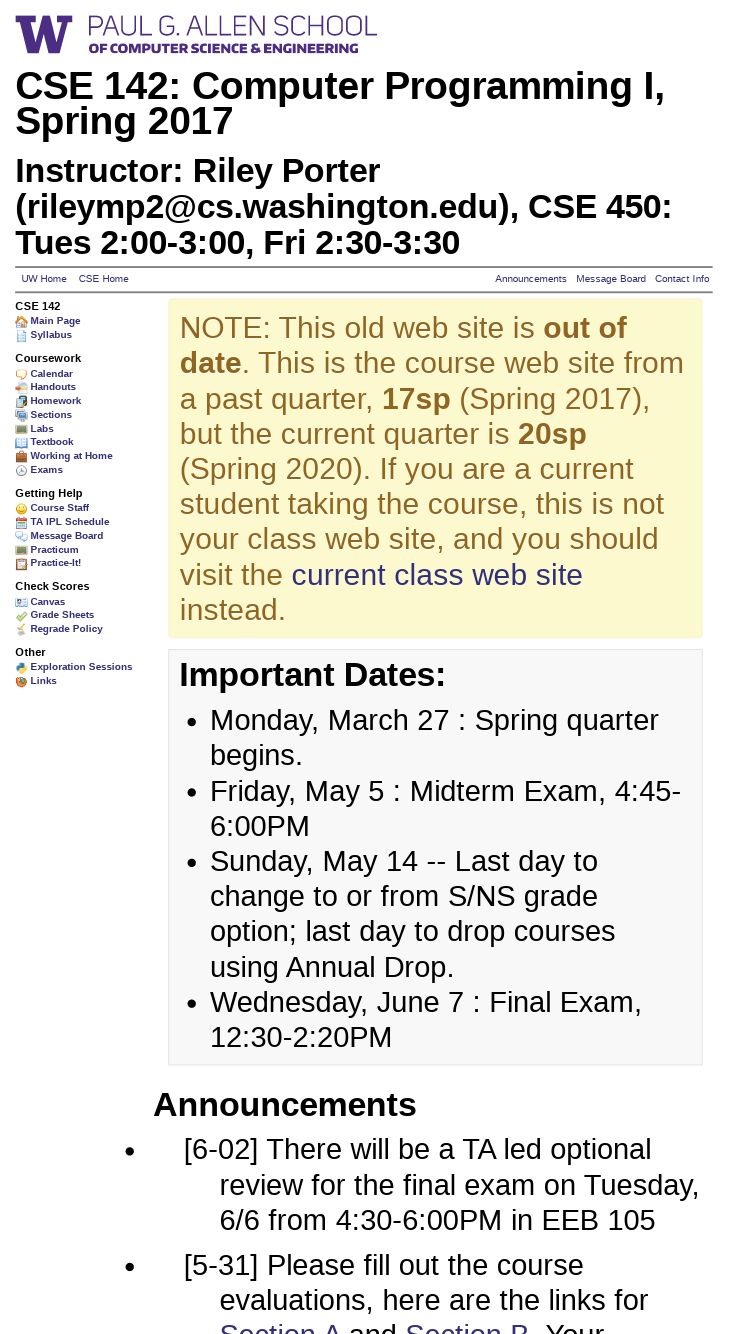Open Course Staff page
750x1334 pixels.
[x=60, y=508]
